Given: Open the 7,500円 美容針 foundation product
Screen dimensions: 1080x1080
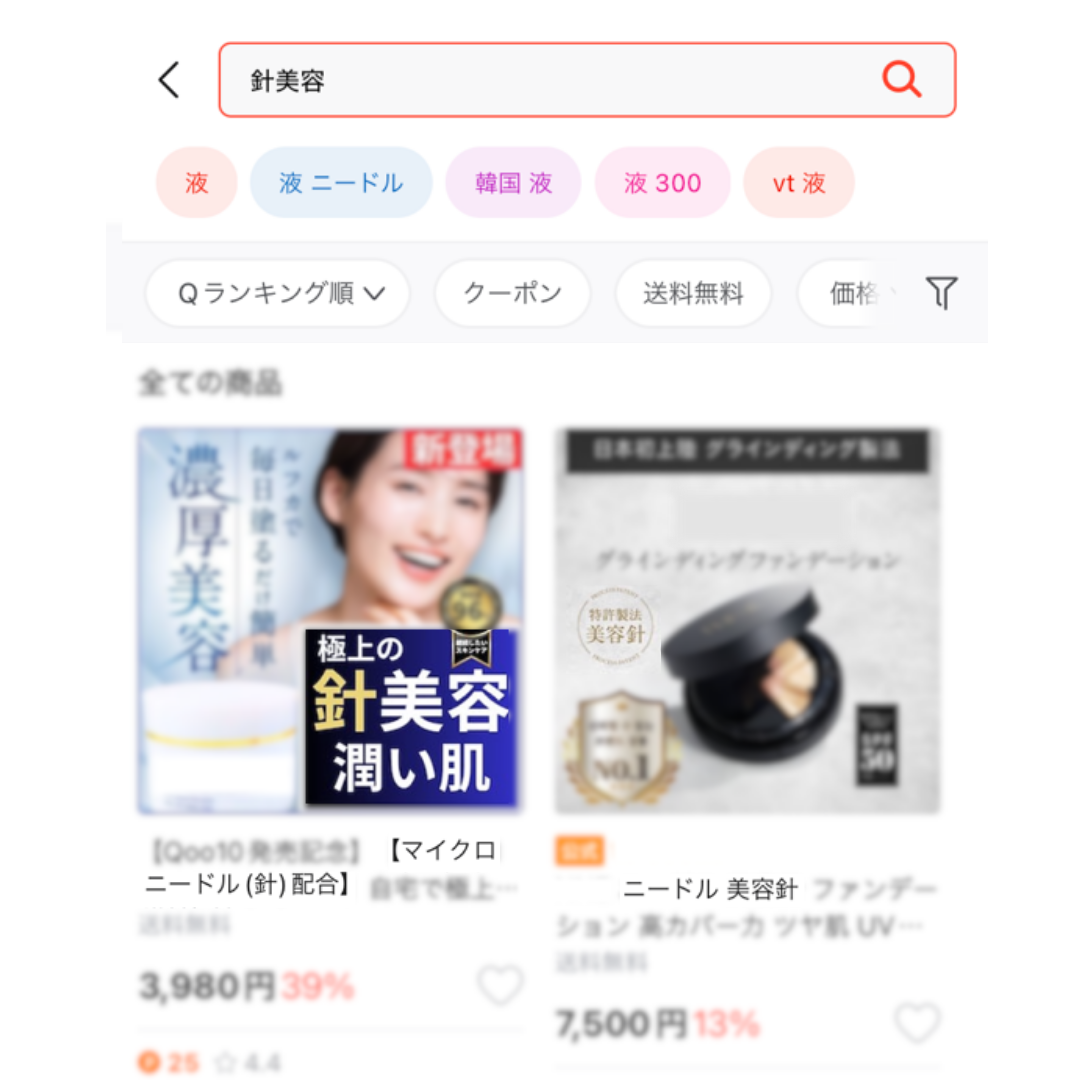Looking at the screenshot, I should (747, 622).
